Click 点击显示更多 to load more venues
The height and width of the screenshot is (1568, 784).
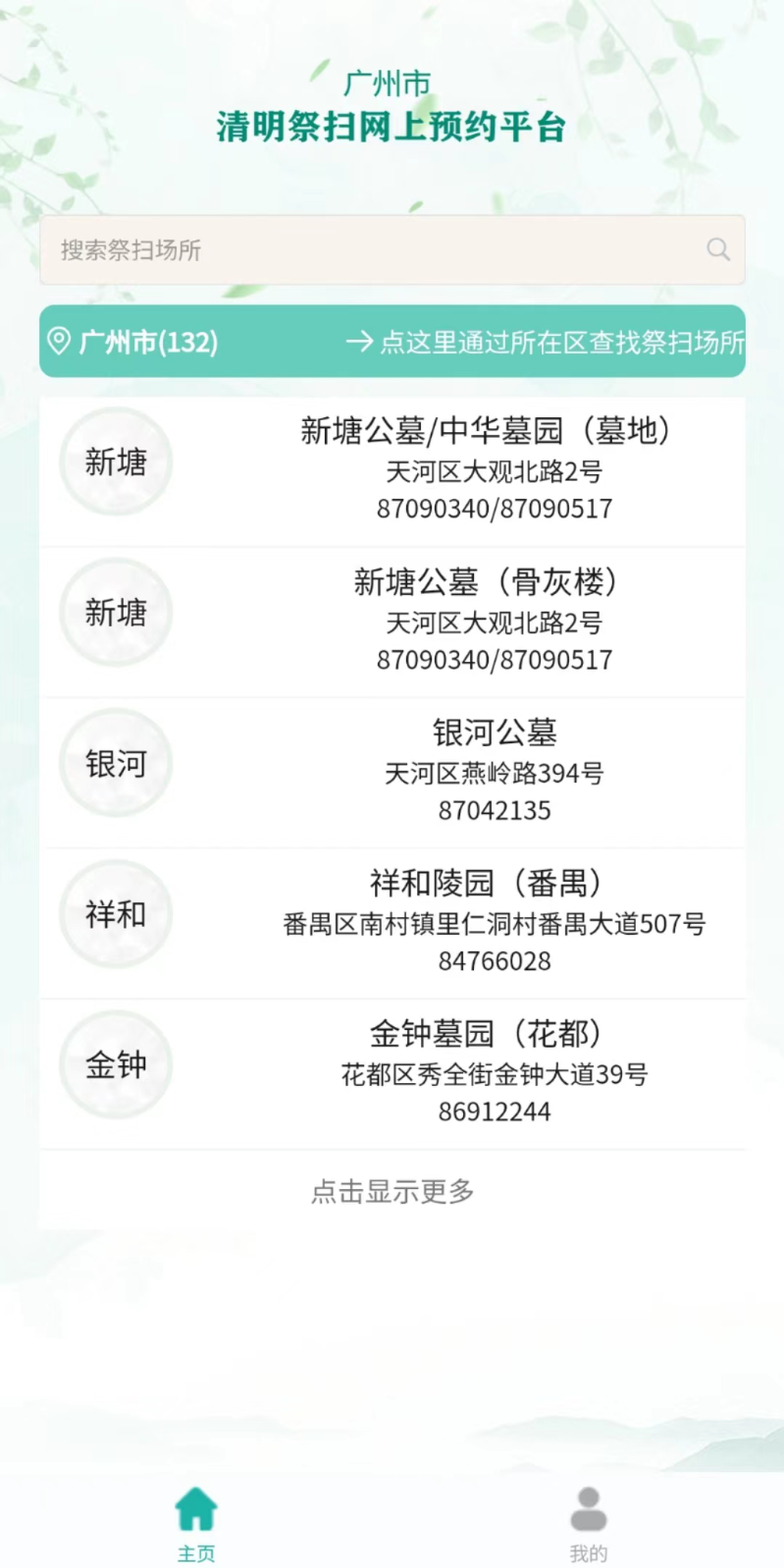pos(391,1191)
